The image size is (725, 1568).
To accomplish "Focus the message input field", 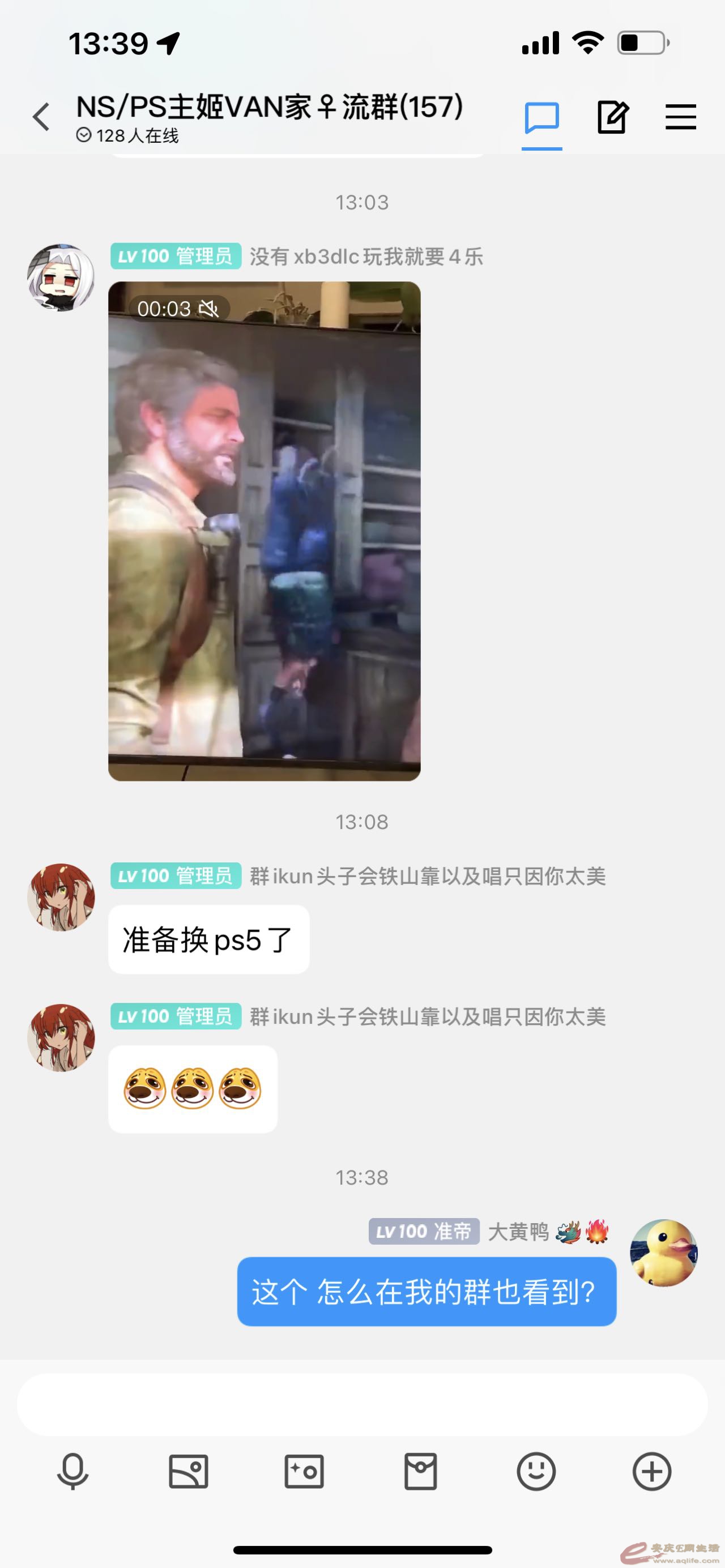I will click(x=361, y=1404).
